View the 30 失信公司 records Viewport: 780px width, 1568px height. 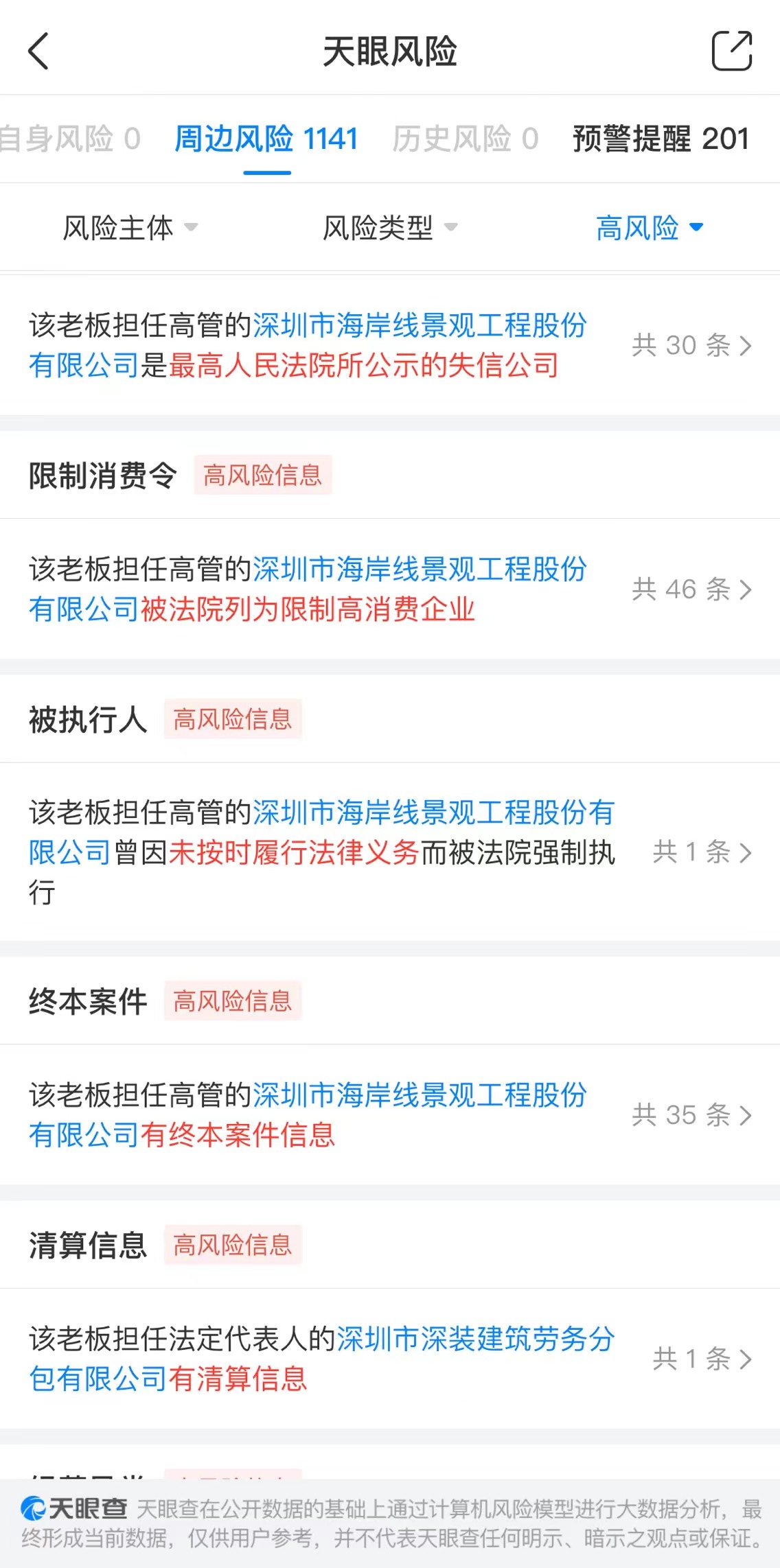click(390, 345)
